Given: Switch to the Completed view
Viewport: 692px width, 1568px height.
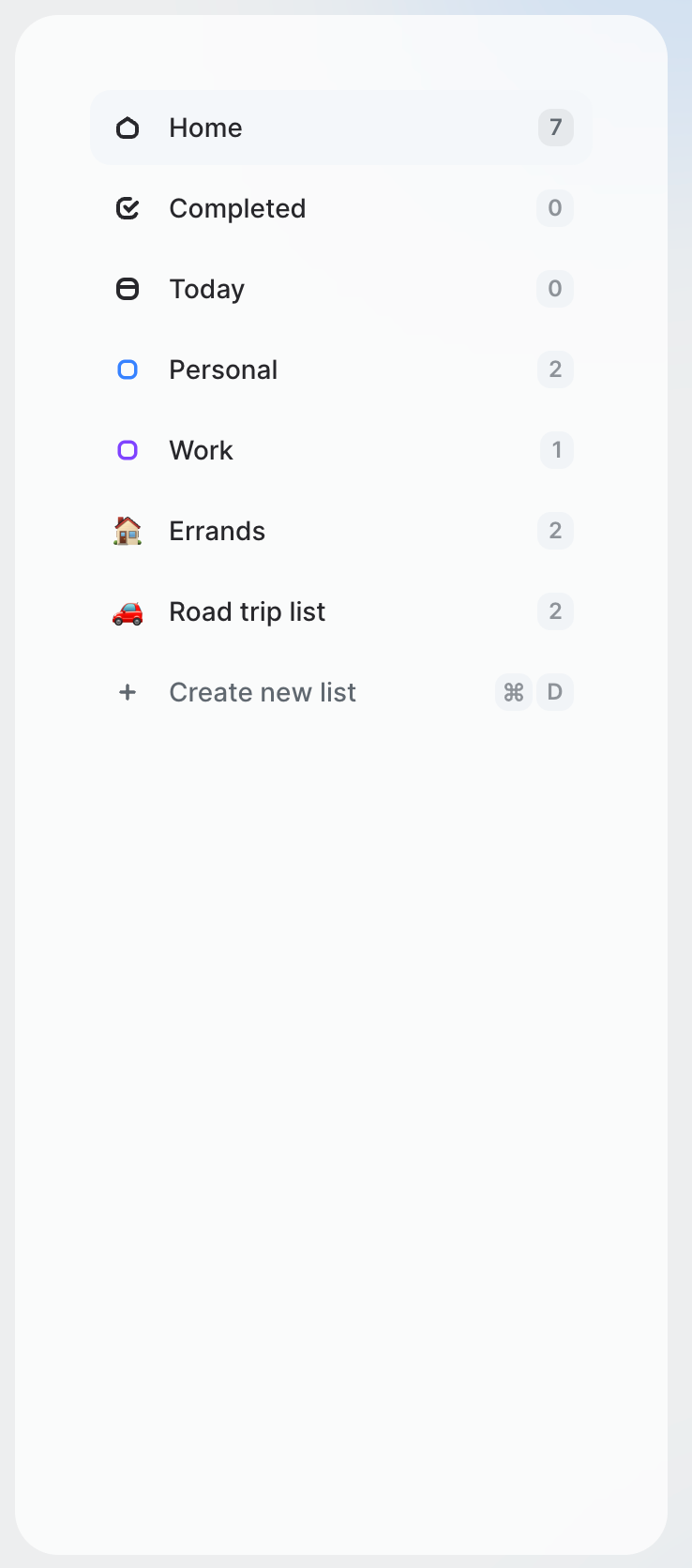Looking at the screenshot, I should point(237,208).
